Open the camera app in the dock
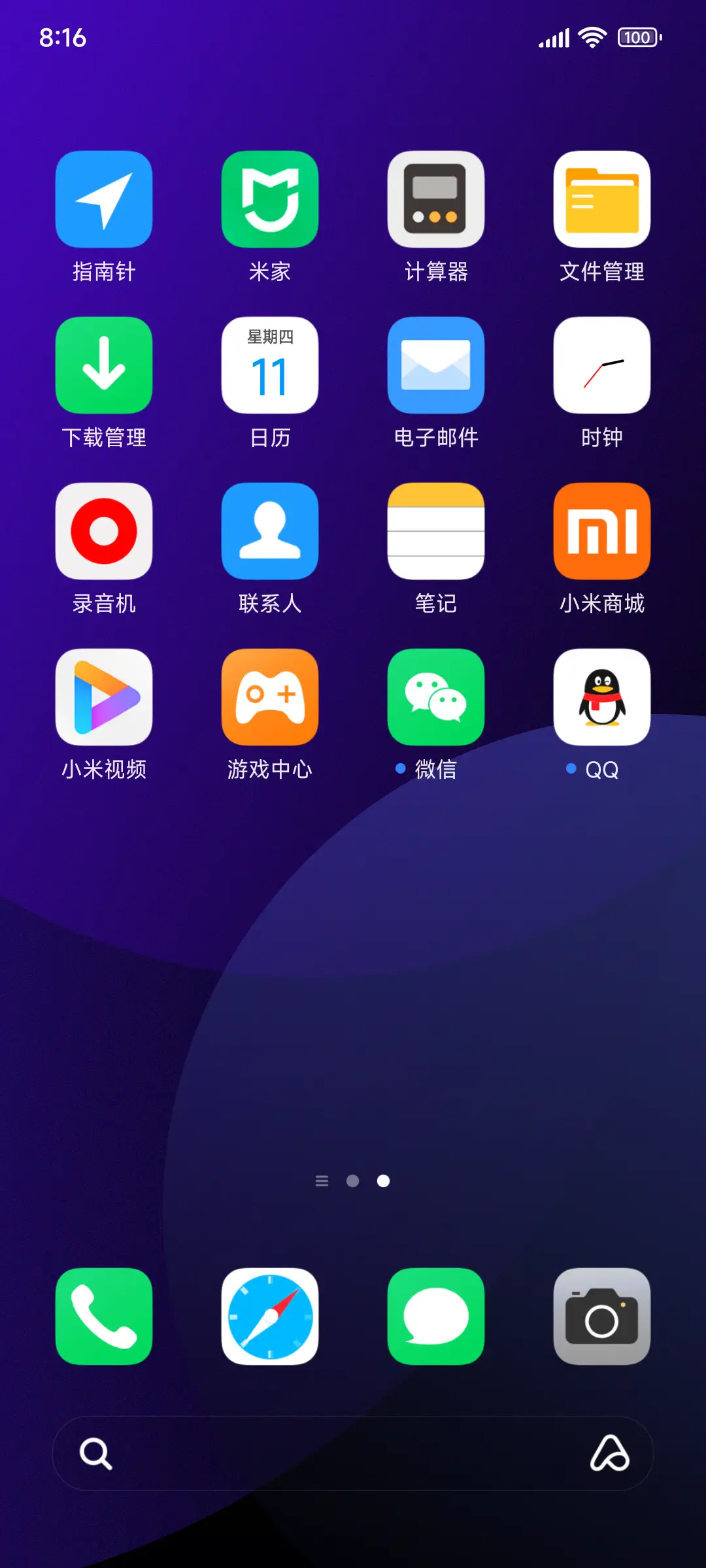 [x=602, y=1316]
